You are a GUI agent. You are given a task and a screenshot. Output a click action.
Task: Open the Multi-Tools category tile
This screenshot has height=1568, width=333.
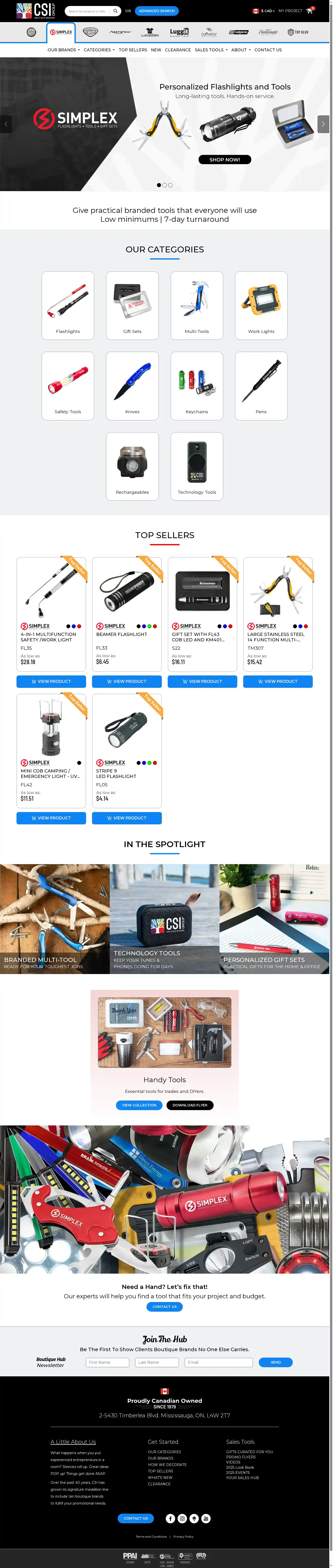(197, 305)
